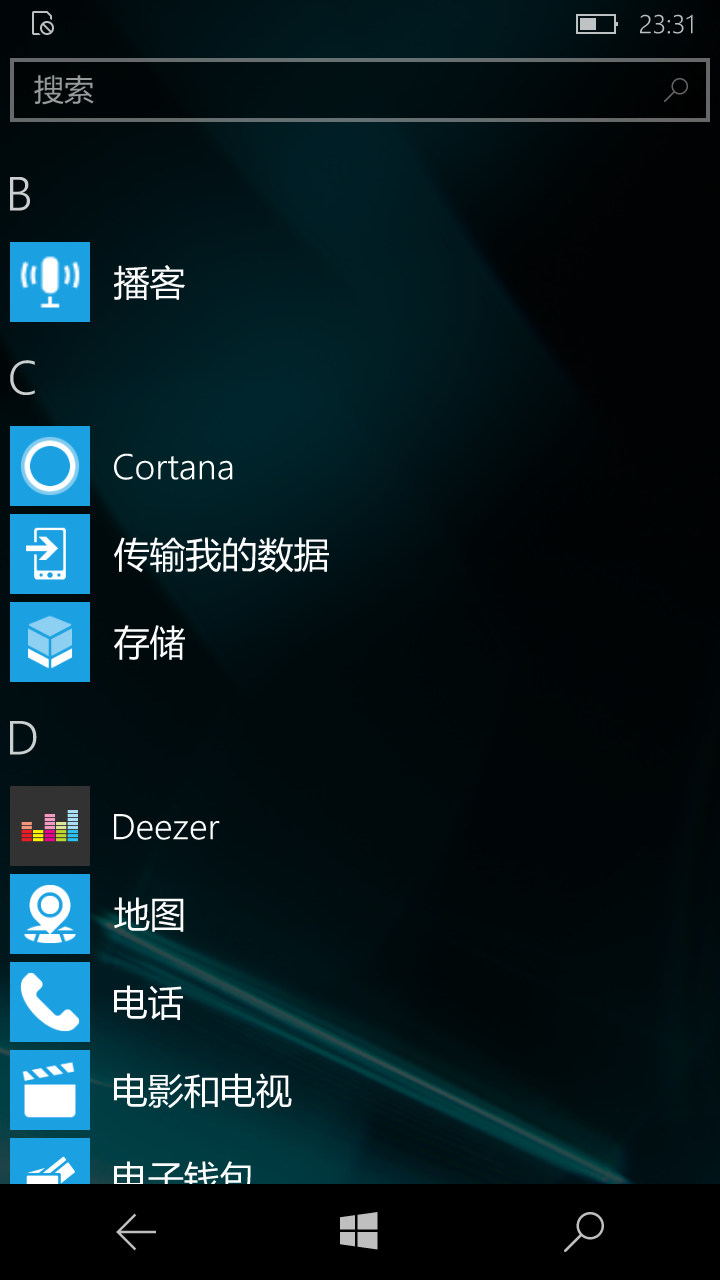Viewport: 720px width, 1280px height.
Task: Tap the 搜索 search box
Action: pyautogui.click(x=360, y=90)
